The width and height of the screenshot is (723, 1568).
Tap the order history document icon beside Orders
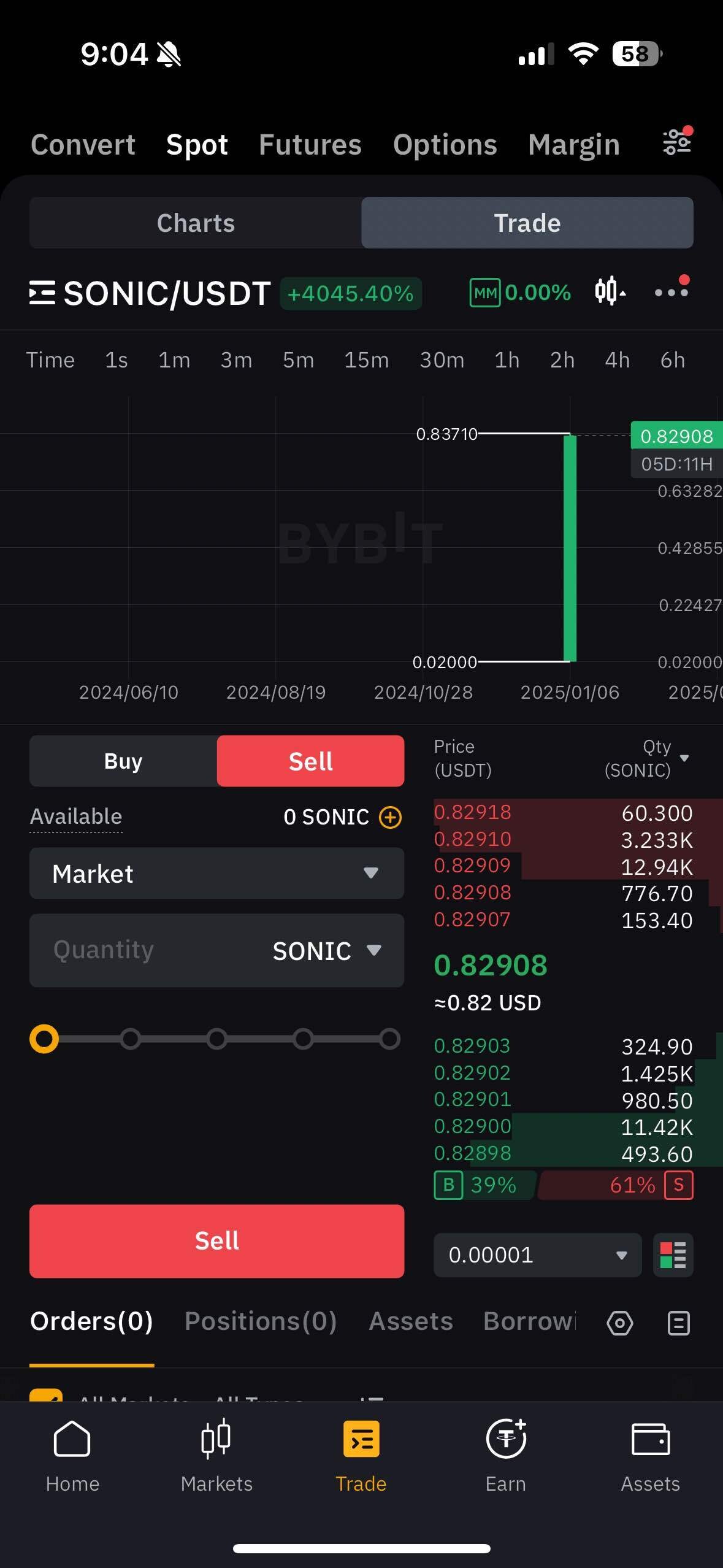coord(678,1323)
